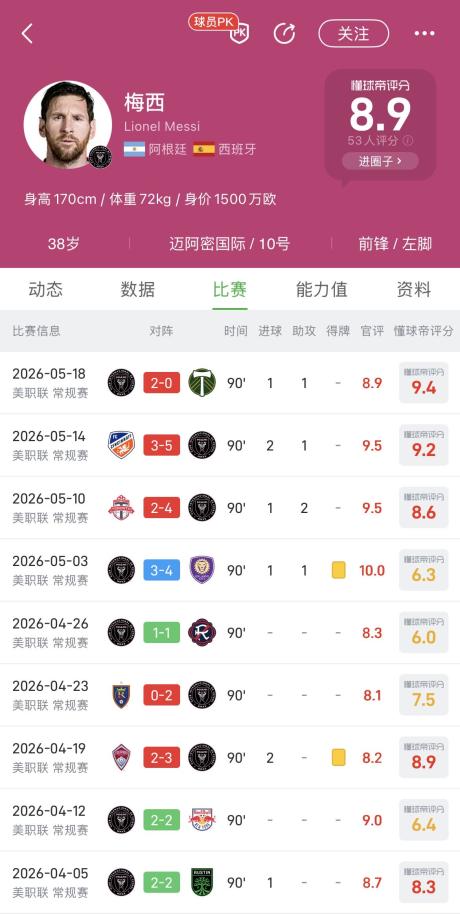The width and height of the screenshot is (460, 916).
Task: Open the three-dot overflow menu
Action: (424, 33)
